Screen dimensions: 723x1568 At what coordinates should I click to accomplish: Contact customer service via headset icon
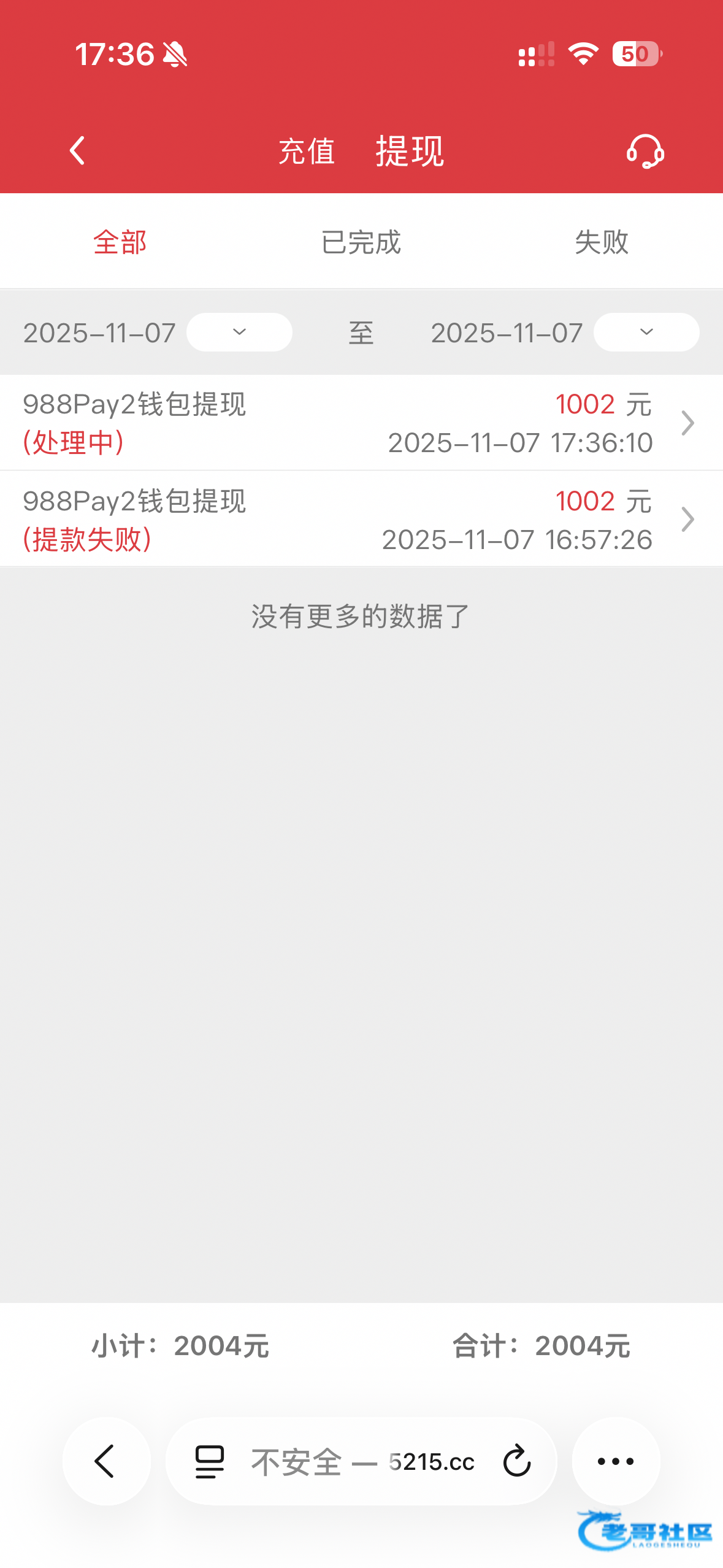pos(645,151)
